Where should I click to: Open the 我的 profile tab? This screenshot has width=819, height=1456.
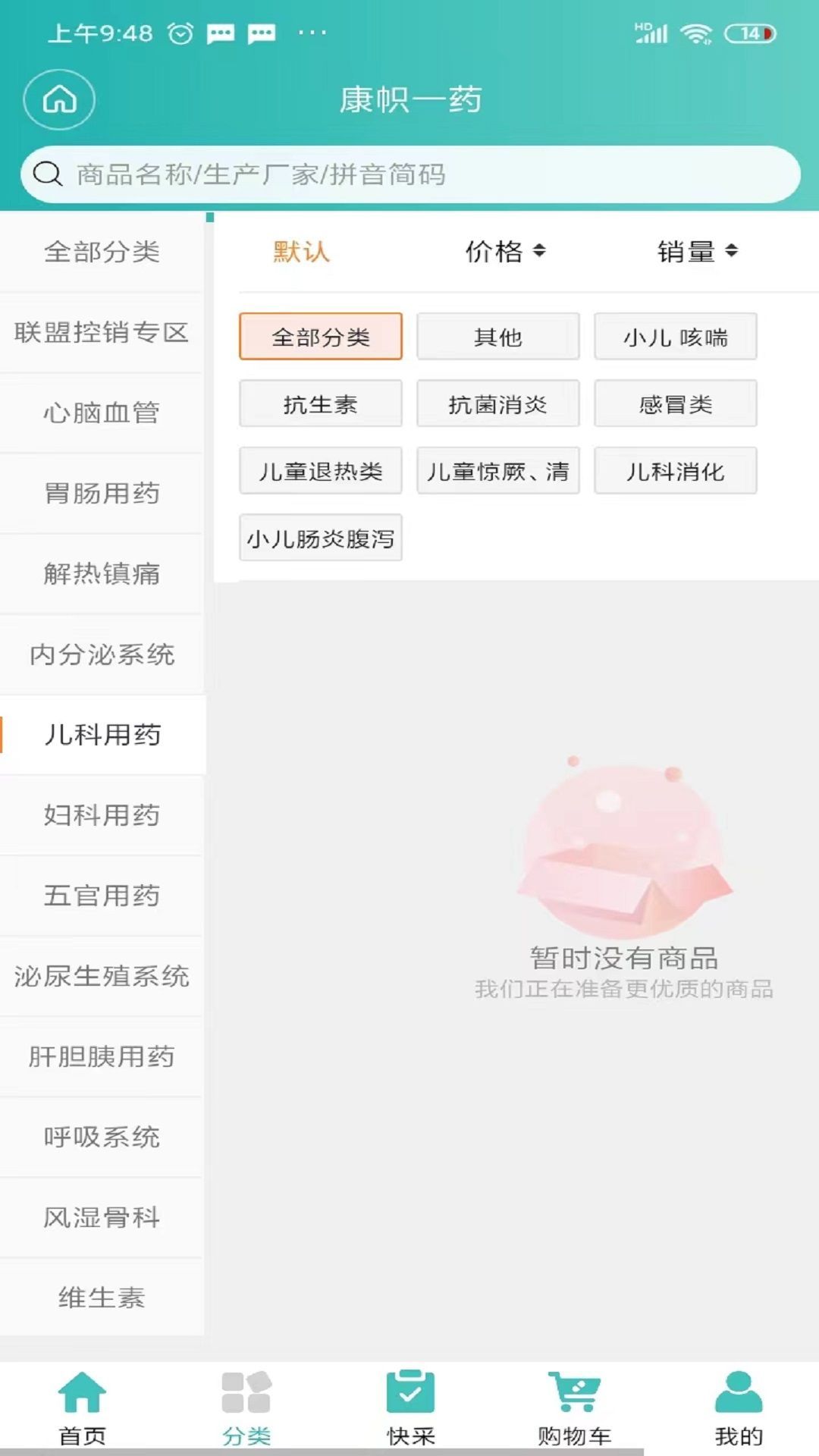738,1407
